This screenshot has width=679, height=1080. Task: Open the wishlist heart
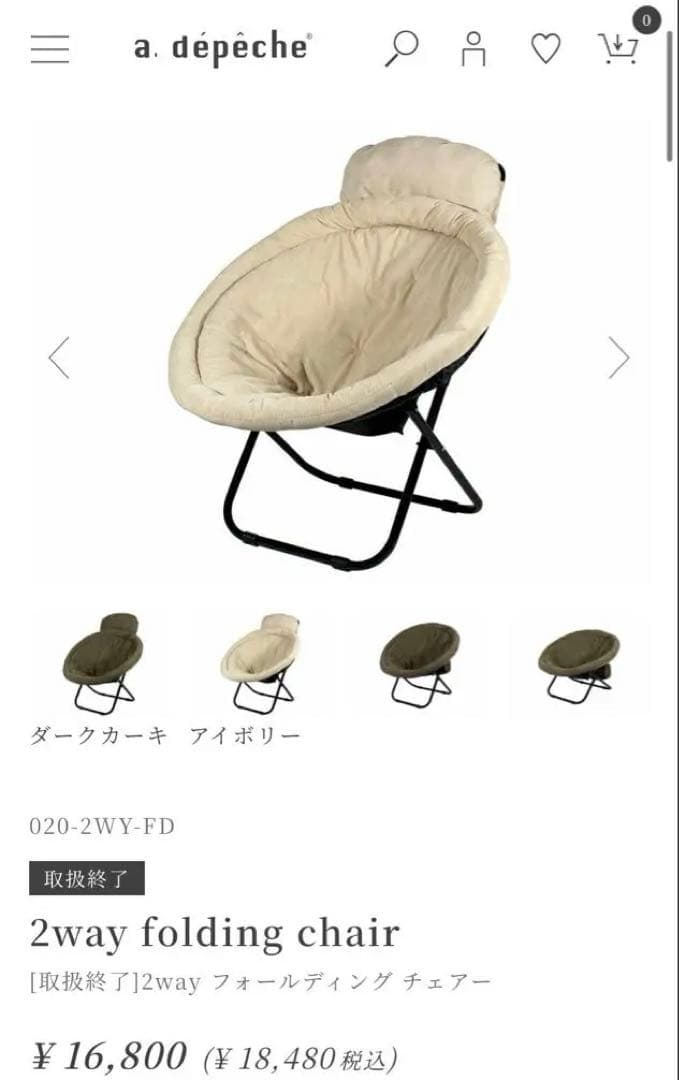tap(545, 48)
